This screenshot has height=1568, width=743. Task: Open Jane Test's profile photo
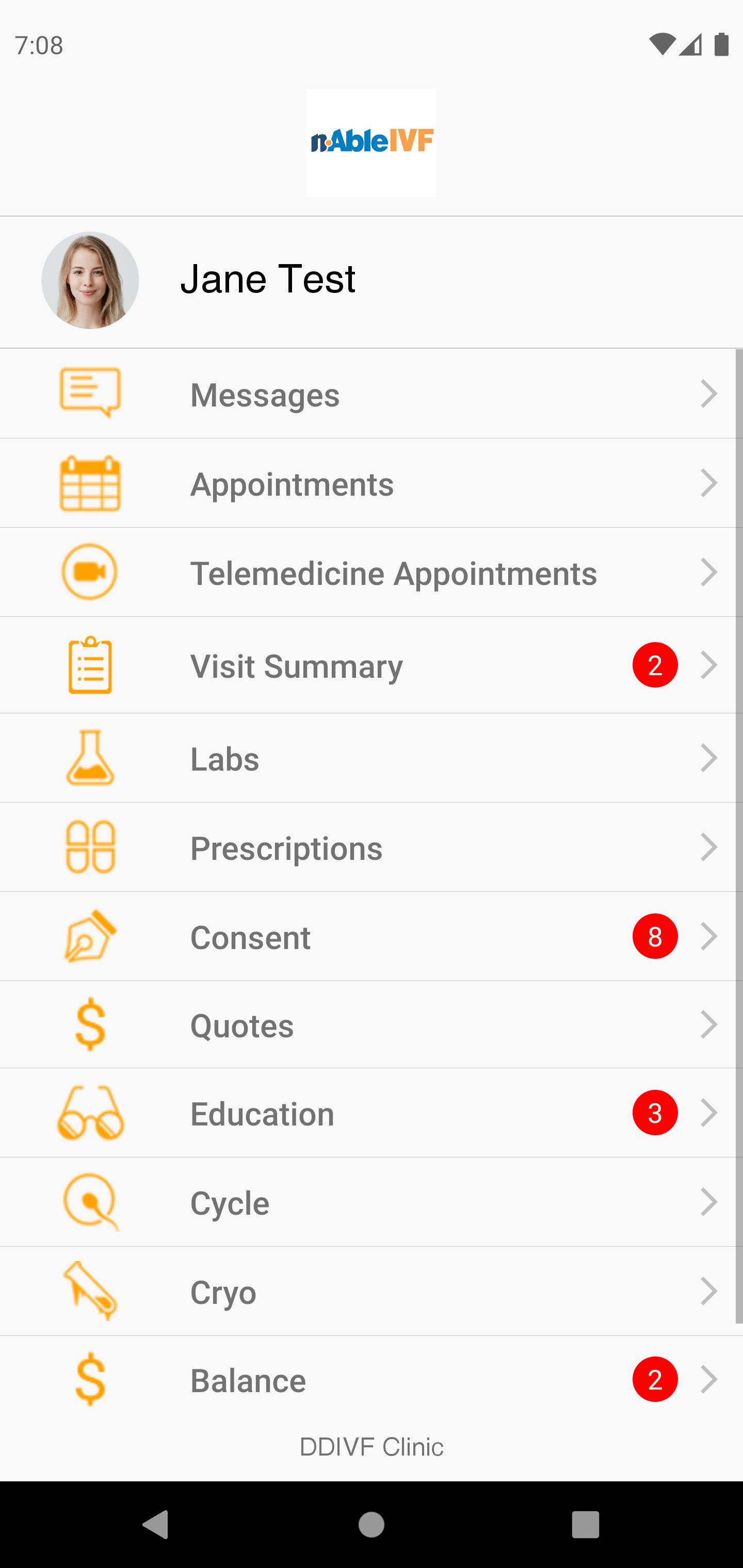90,281
